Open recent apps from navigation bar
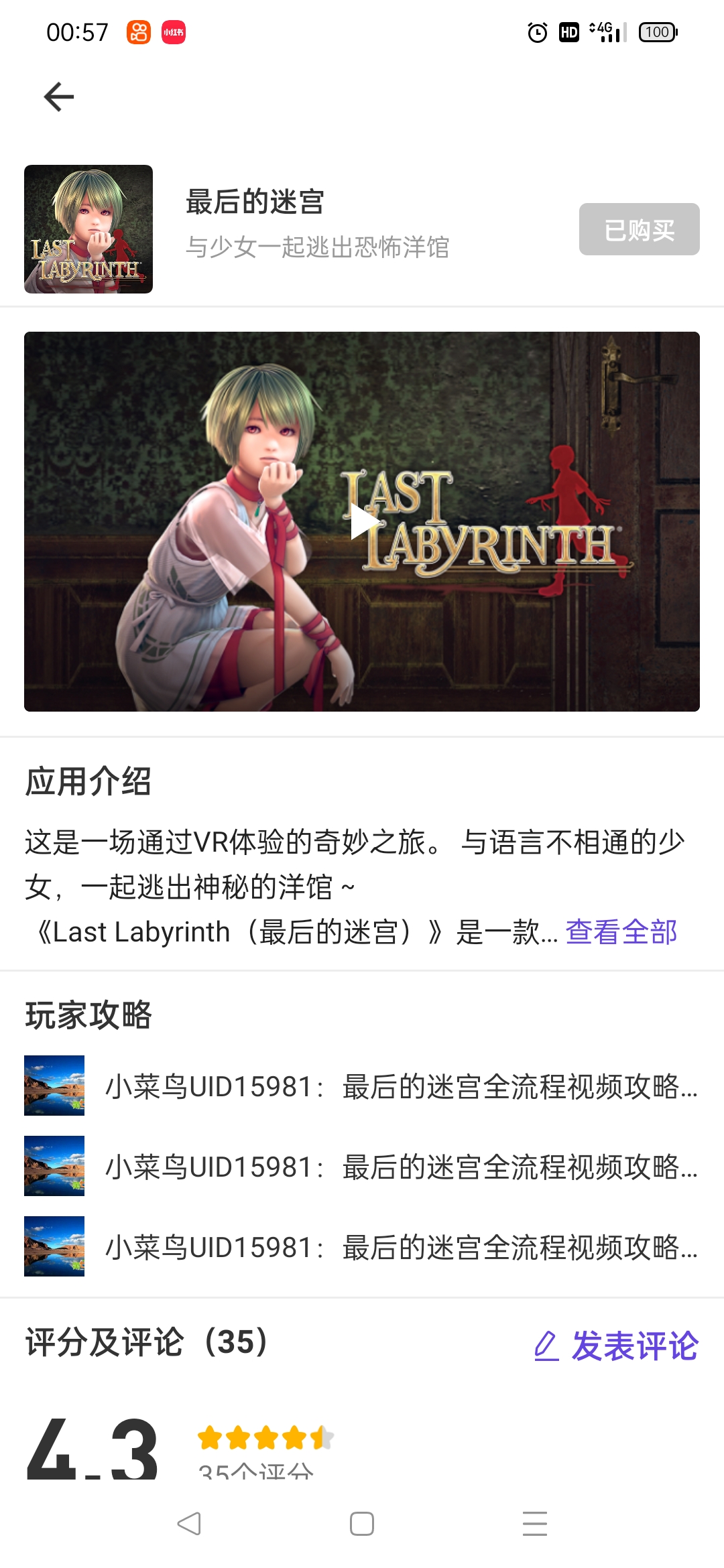This screenshot has height=1568, width=724. coord(534,1524)
